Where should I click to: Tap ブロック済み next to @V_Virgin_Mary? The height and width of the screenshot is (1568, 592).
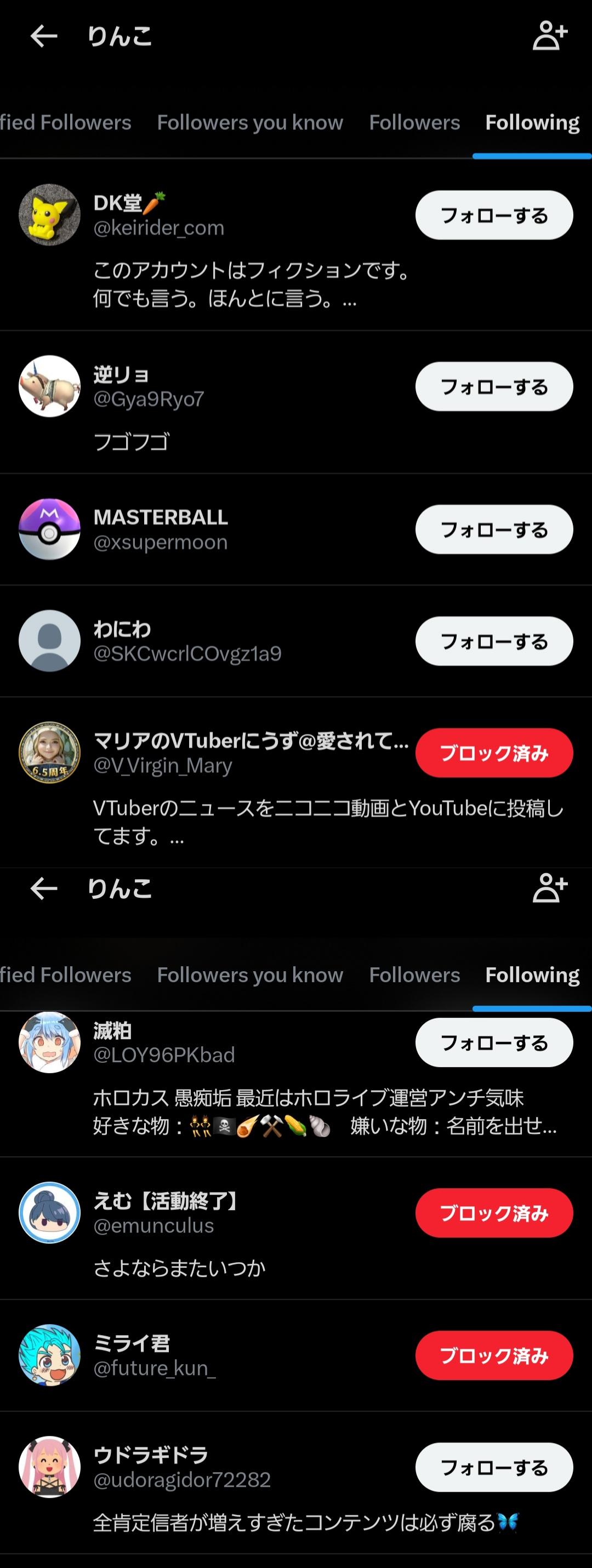click(x=494, y=753)
